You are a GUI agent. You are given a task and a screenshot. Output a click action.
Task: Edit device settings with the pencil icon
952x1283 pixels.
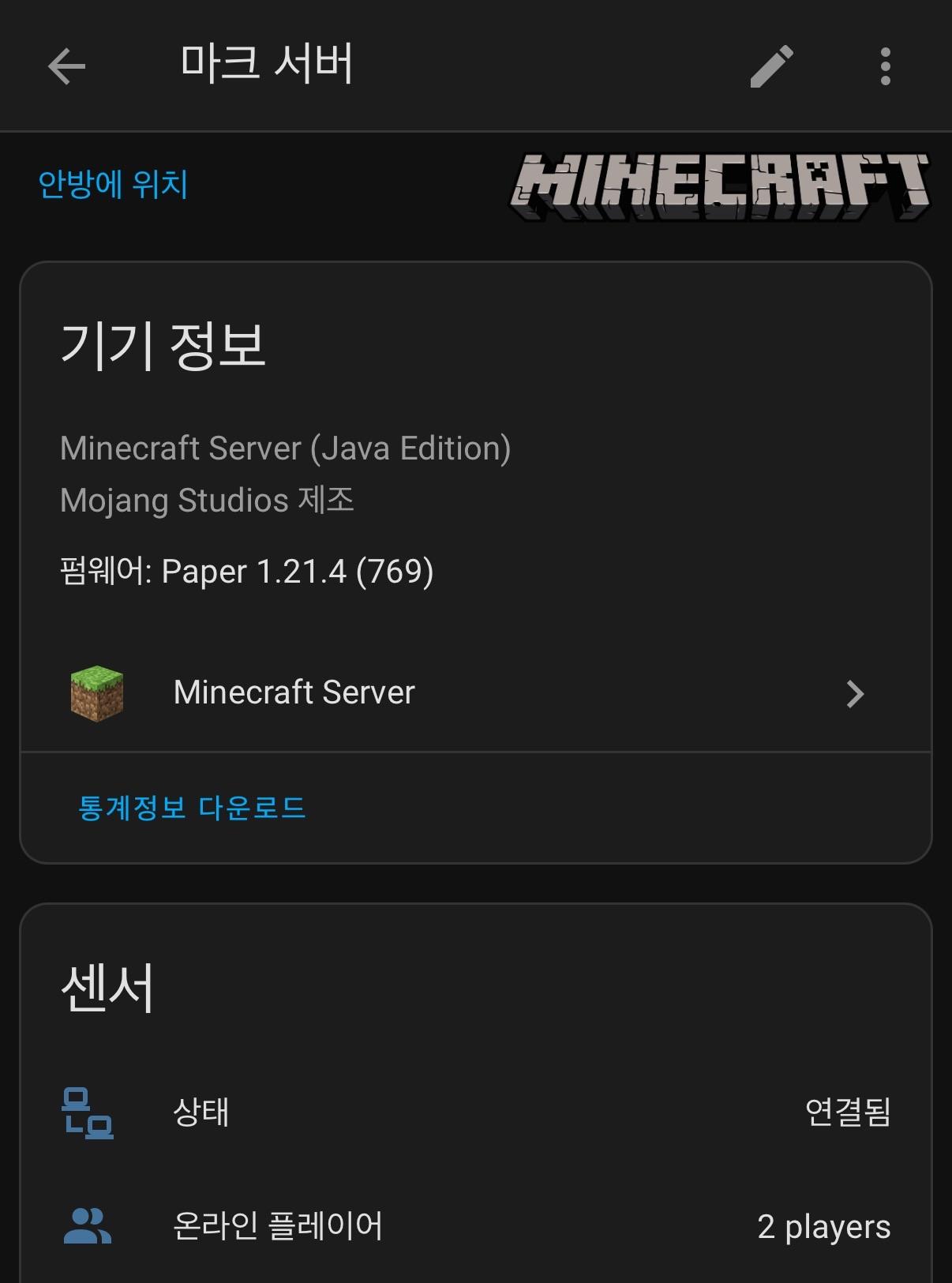[771, 66]
